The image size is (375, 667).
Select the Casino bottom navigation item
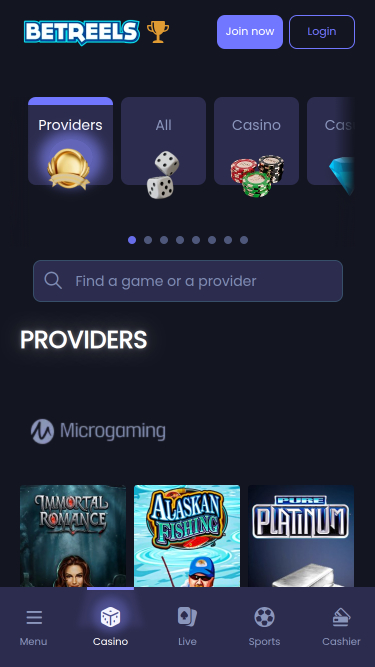[x=111, y=627]
